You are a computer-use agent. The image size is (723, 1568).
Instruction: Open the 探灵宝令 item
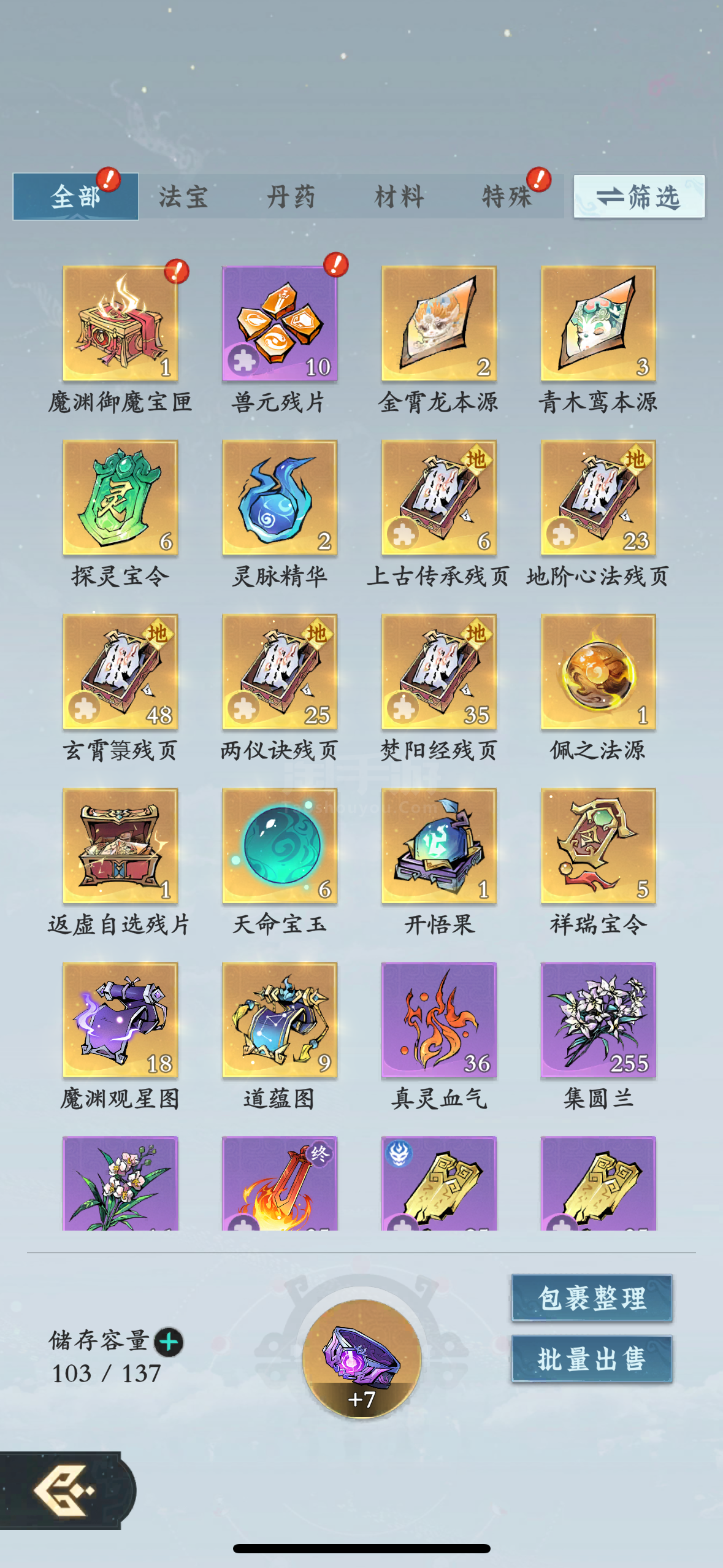[120, 498]
